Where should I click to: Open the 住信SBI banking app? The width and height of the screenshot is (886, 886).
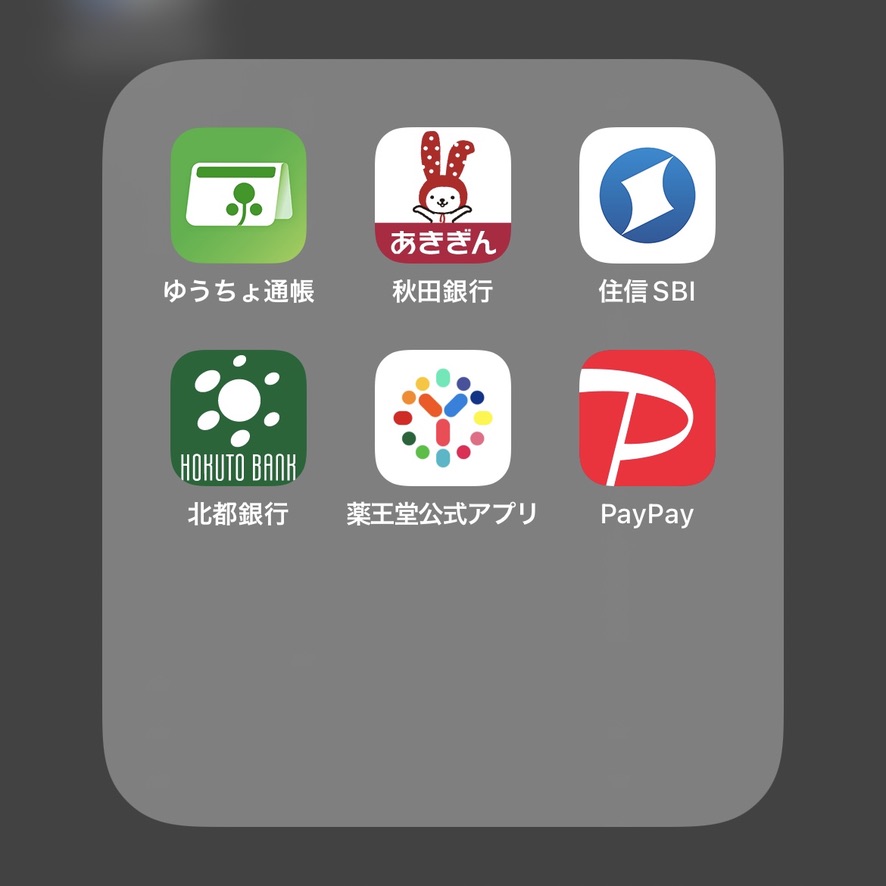(647, 195)
